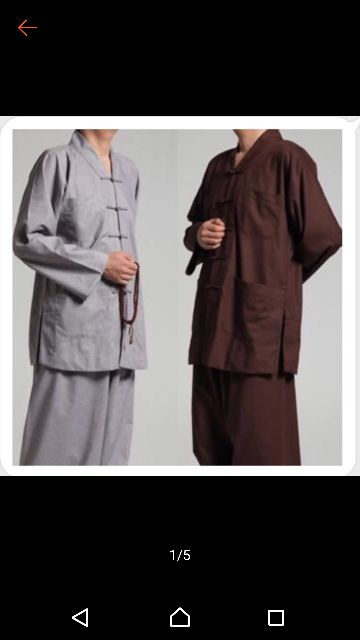Go to the device home screen
The width and height of the screenshot is (360, 640).
[x=180, y=617]
